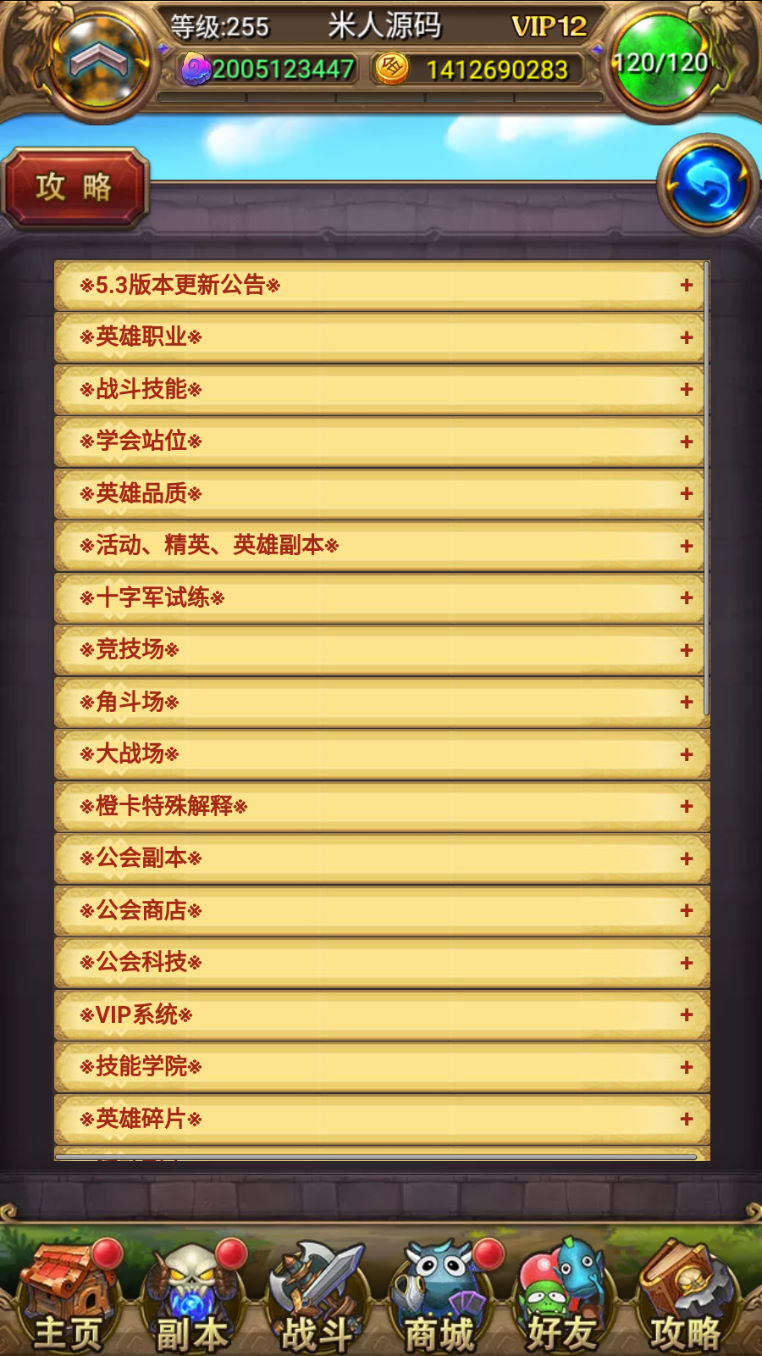The image size is (762, 1356).
Task: Expand the 5.3版本更新公告 section
Action: pyautogui.click(x=381, y=285)
